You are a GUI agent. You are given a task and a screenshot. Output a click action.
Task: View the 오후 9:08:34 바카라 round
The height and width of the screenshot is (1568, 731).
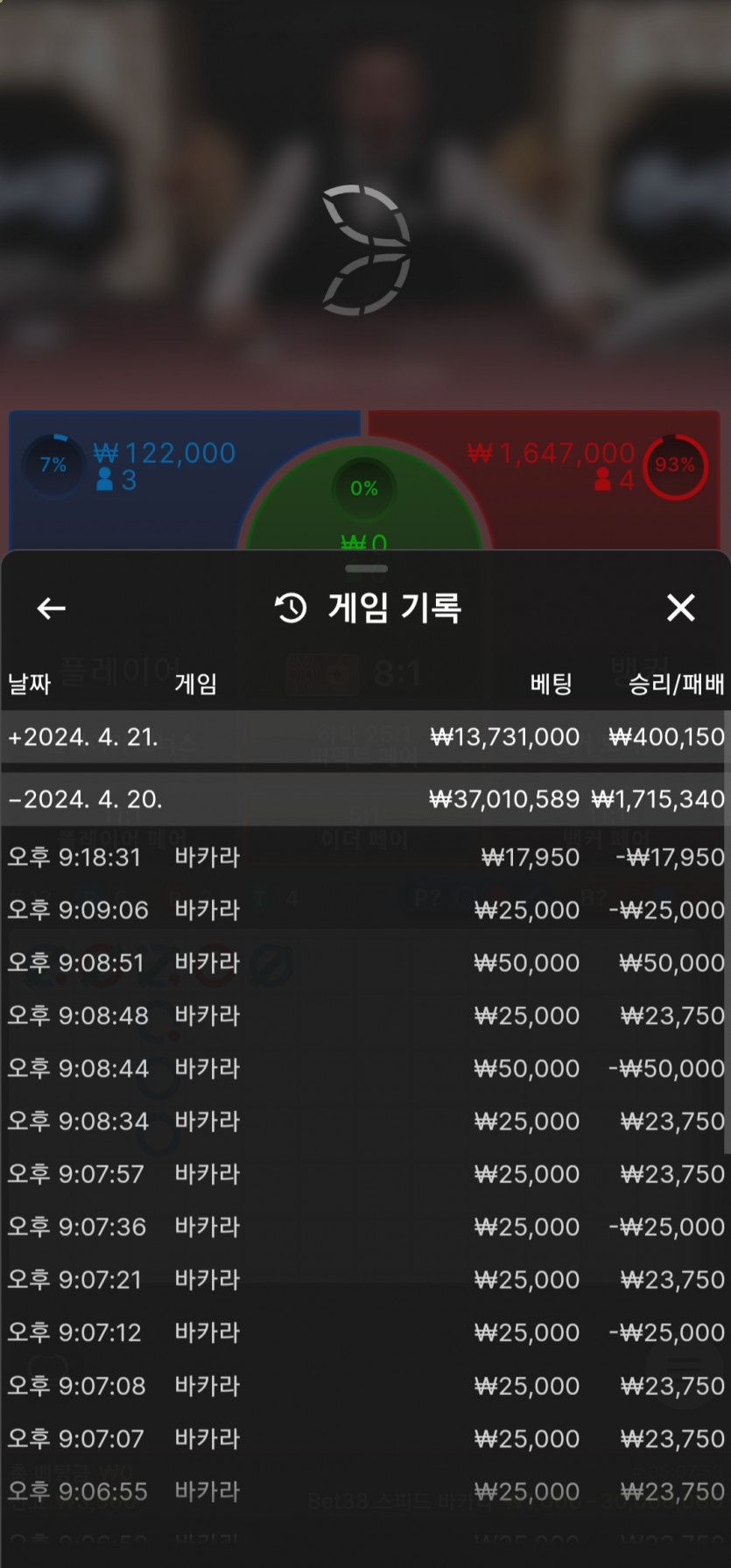[x=365, y=1122]
